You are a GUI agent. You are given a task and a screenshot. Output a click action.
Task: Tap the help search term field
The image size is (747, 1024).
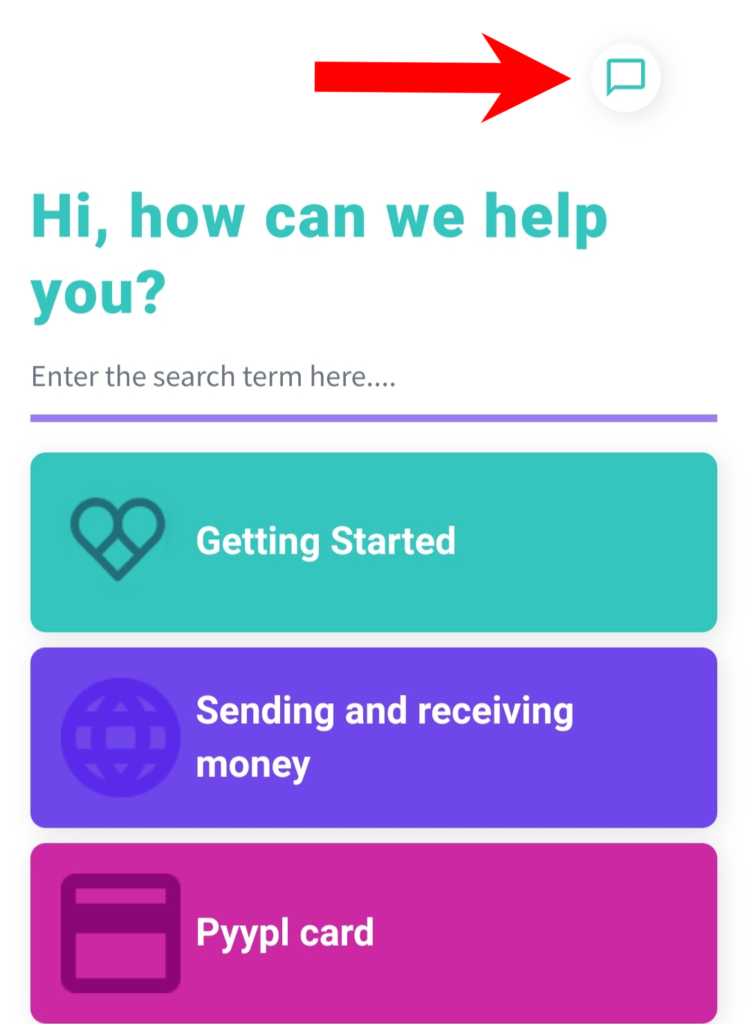(x=372, y=379)
